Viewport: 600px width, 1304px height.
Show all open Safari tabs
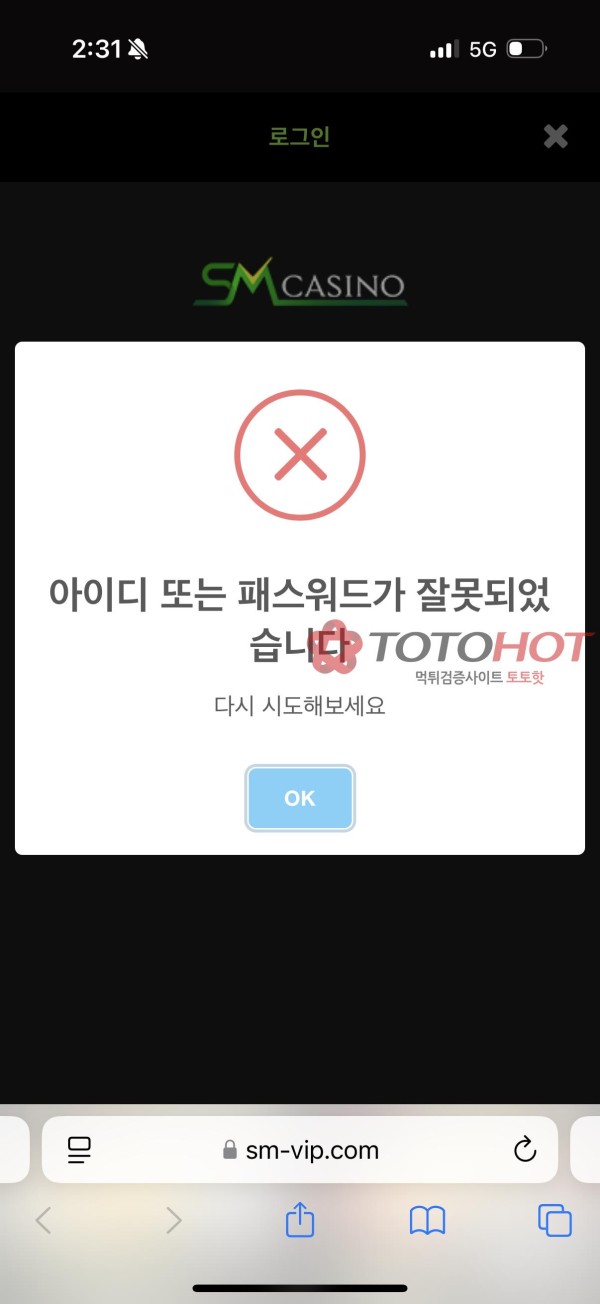click(554, 1219)
